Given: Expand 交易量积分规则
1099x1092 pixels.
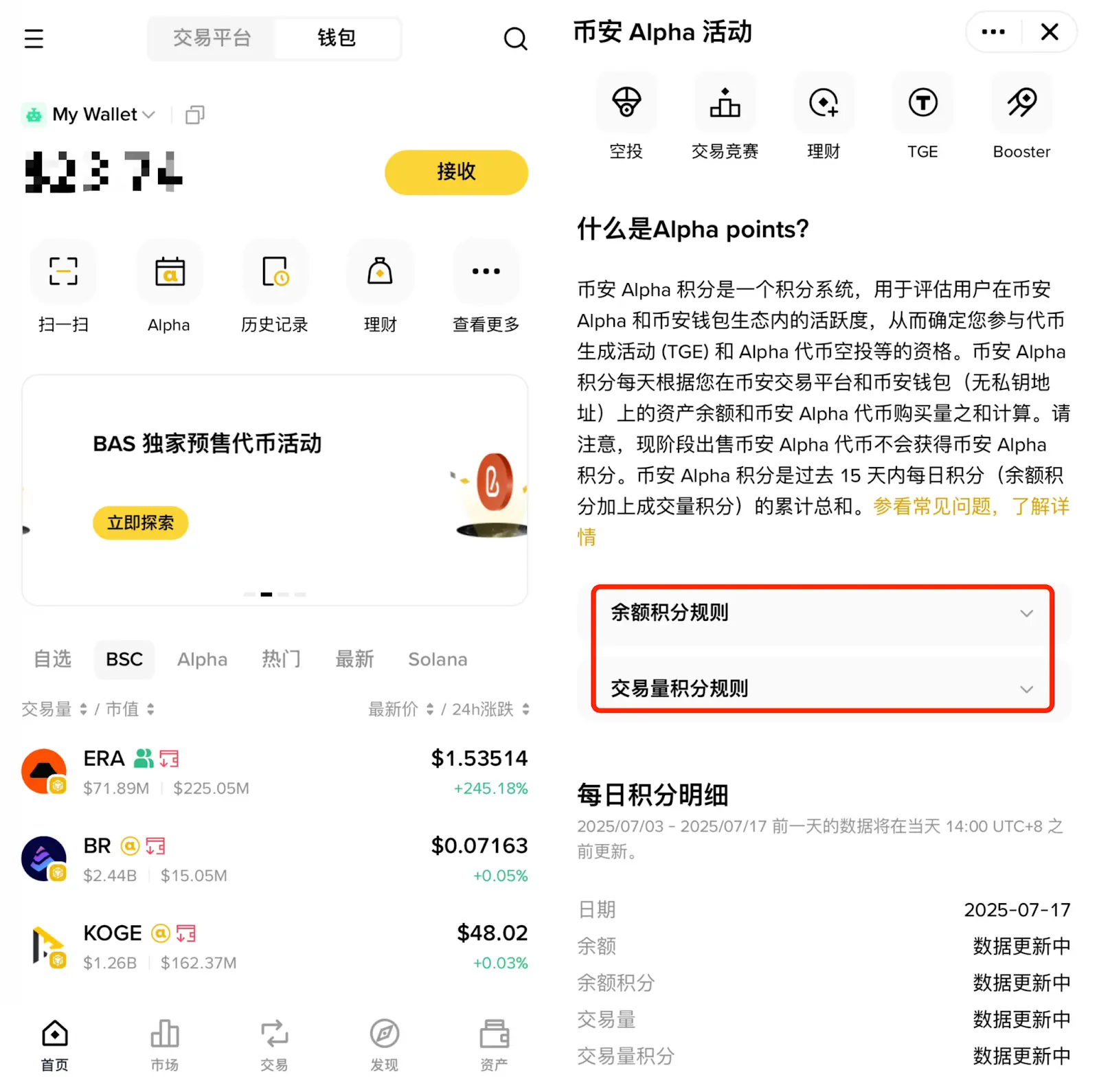Looking at the screenshot, I should pyautogui.click(x=822, y=688).
